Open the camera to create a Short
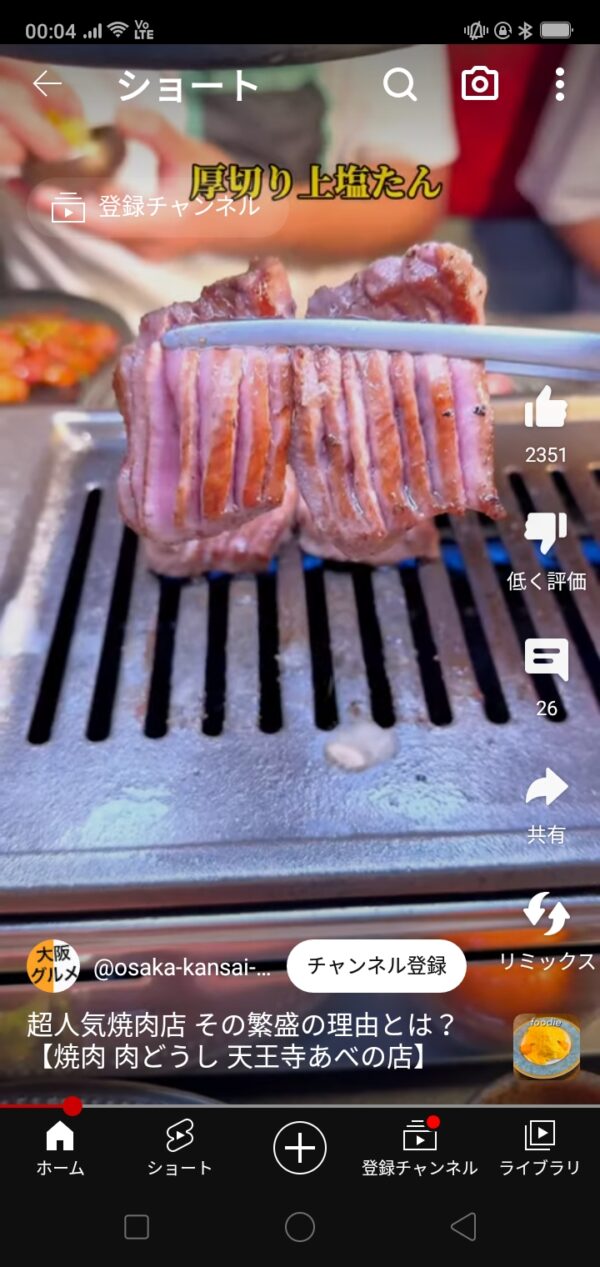The image size is (600, 1267). click(x=480, y=85)
